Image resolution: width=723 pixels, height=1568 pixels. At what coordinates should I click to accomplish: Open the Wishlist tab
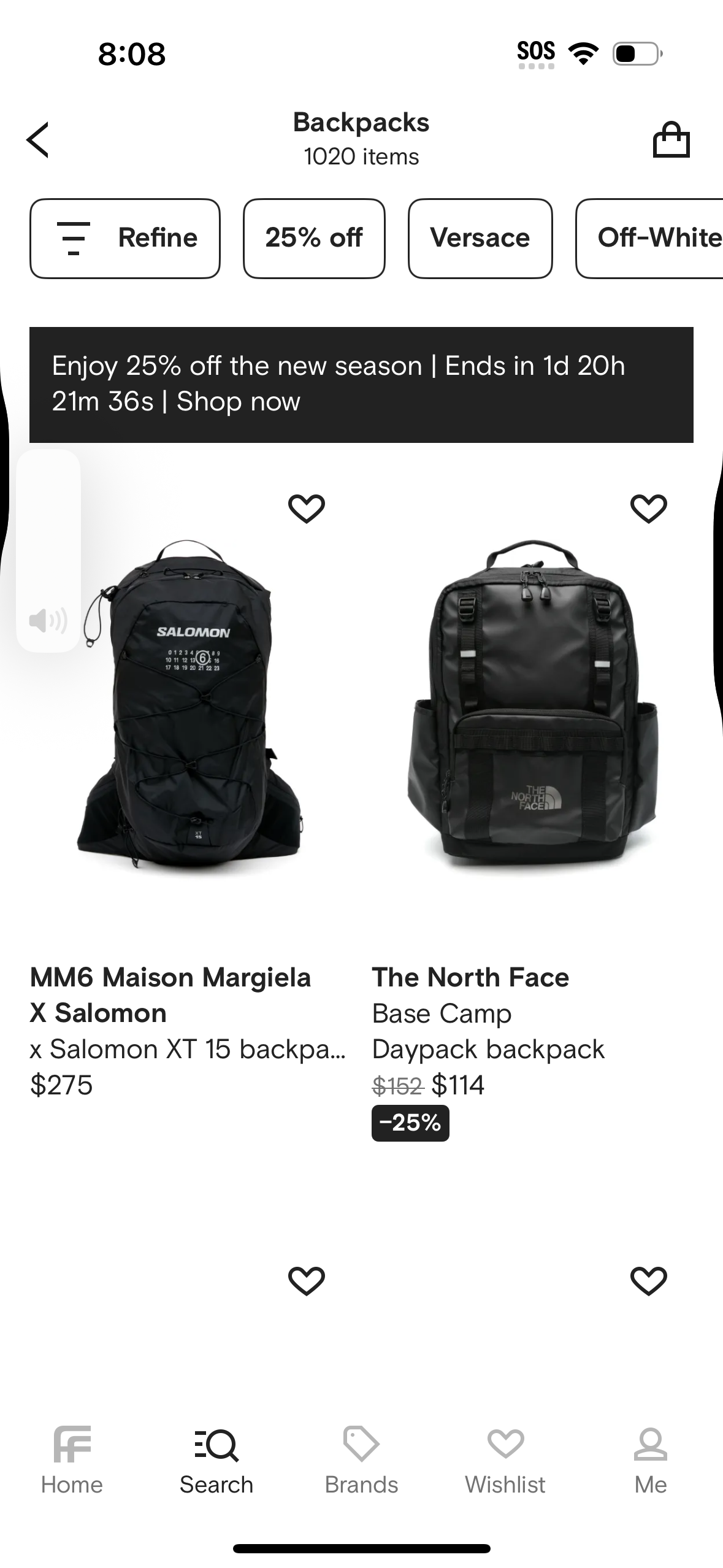pyautogui.click(x=505, y=1461)
